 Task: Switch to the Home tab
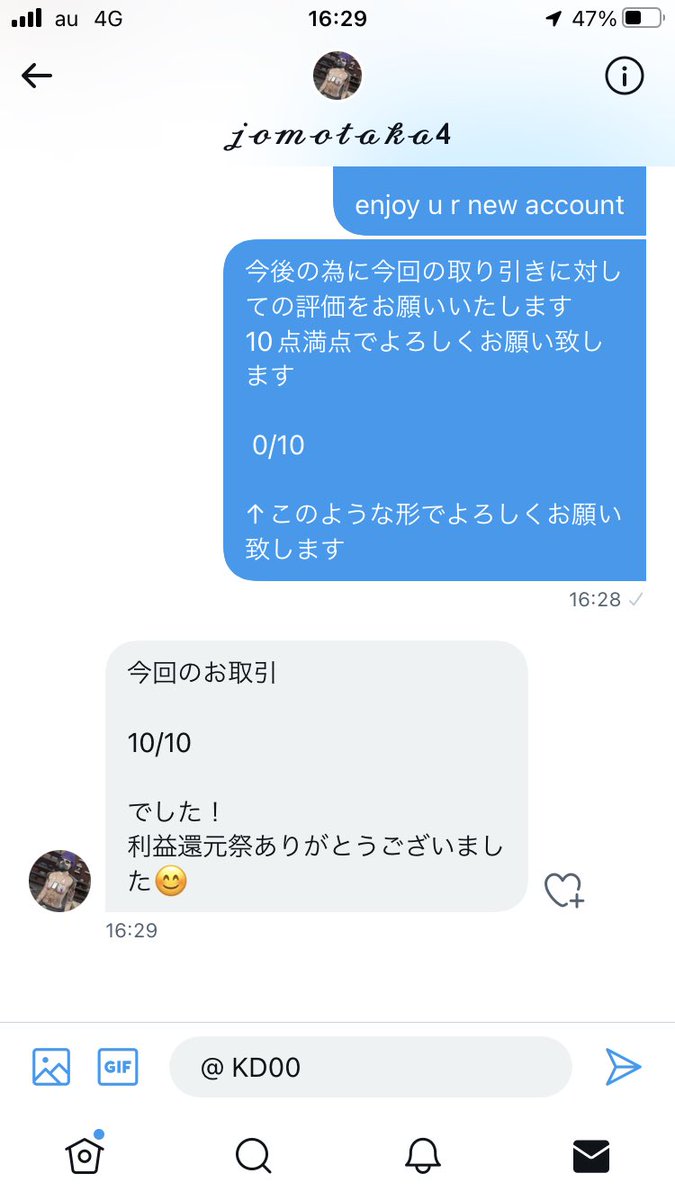(x=85, y=1155)
